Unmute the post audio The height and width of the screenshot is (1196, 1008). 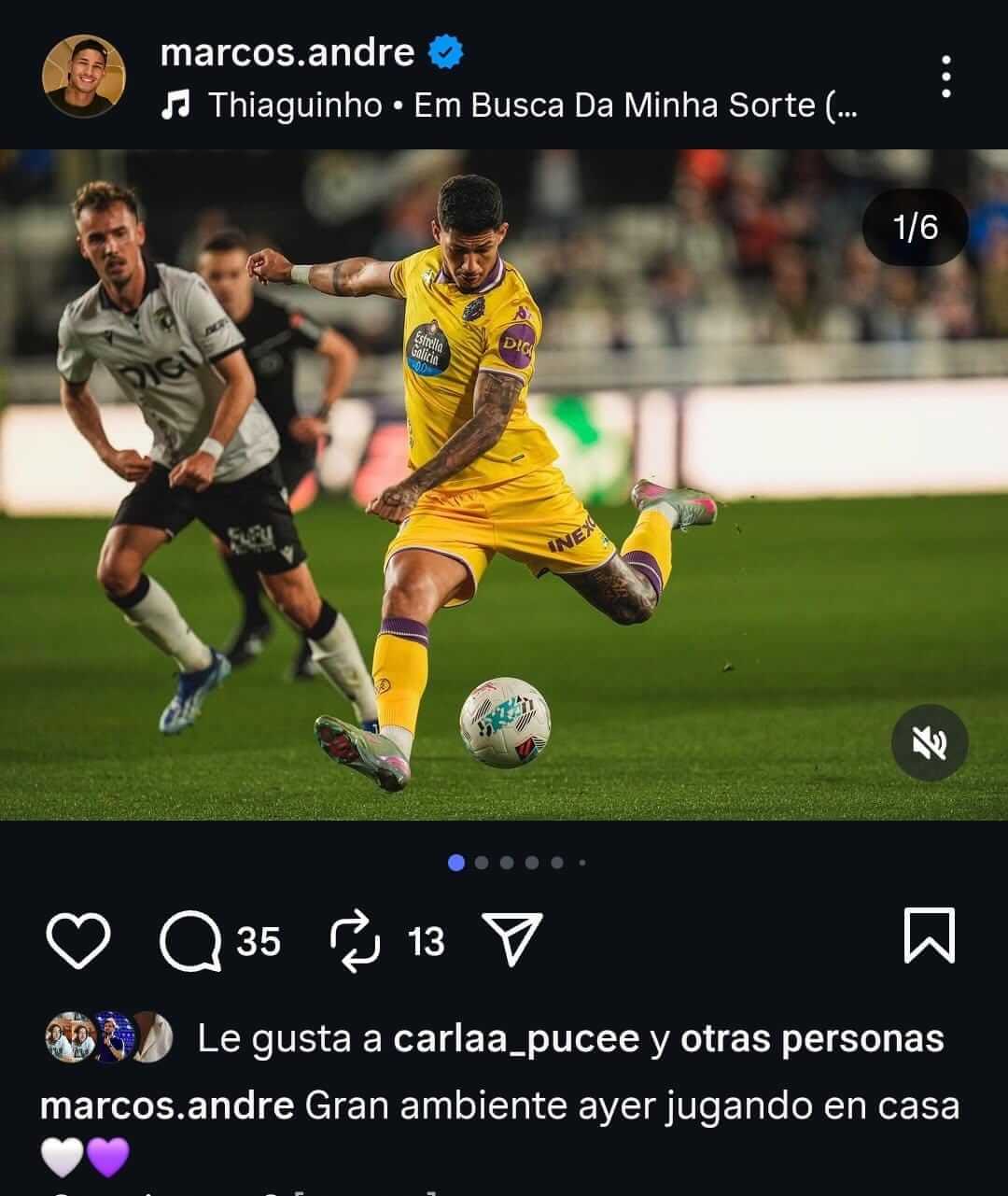click(929, 743)
